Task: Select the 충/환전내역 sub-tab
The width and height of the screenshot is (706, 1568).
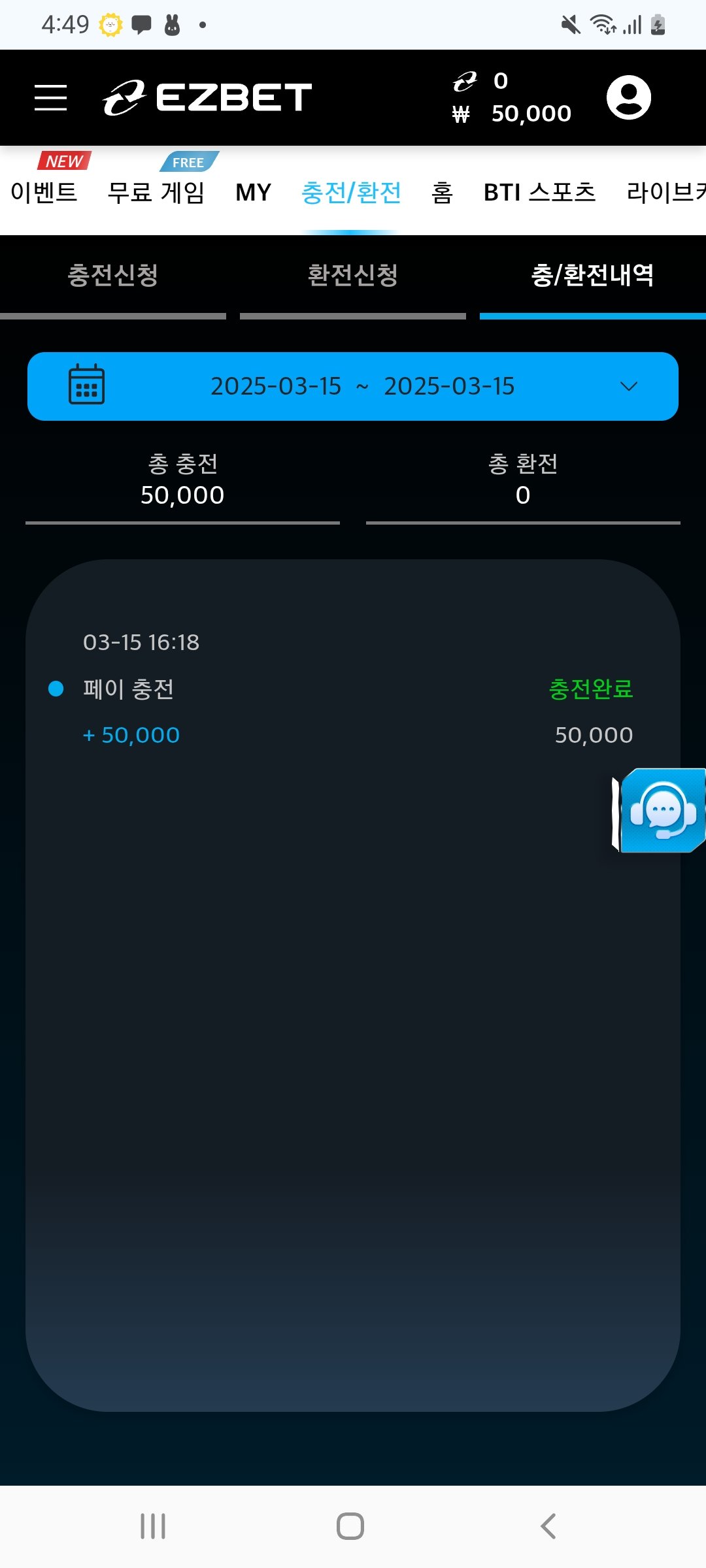Action: [592, 275]
